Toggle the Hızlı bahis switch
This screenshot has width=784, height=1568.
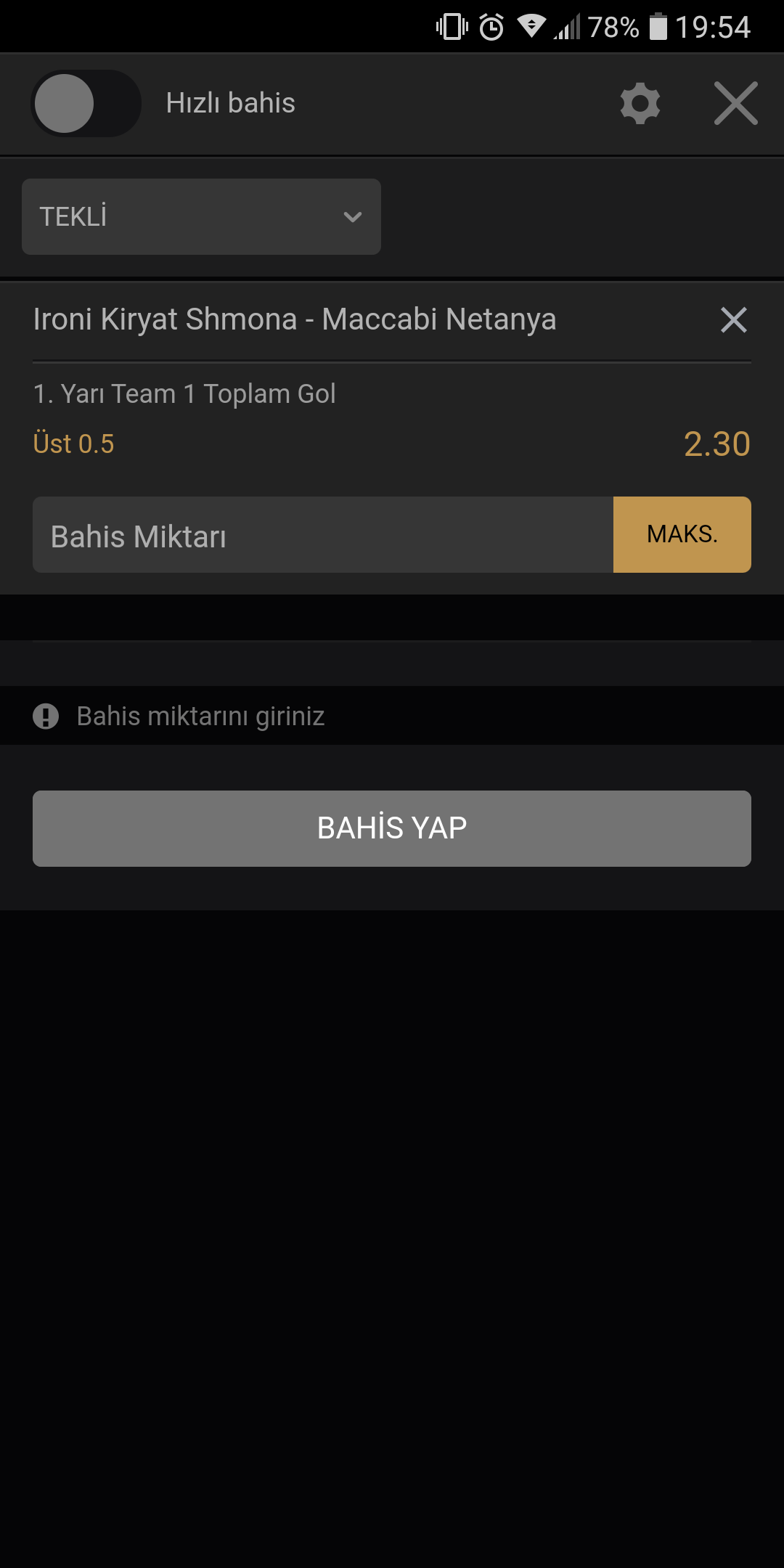[x=86, y=104]
